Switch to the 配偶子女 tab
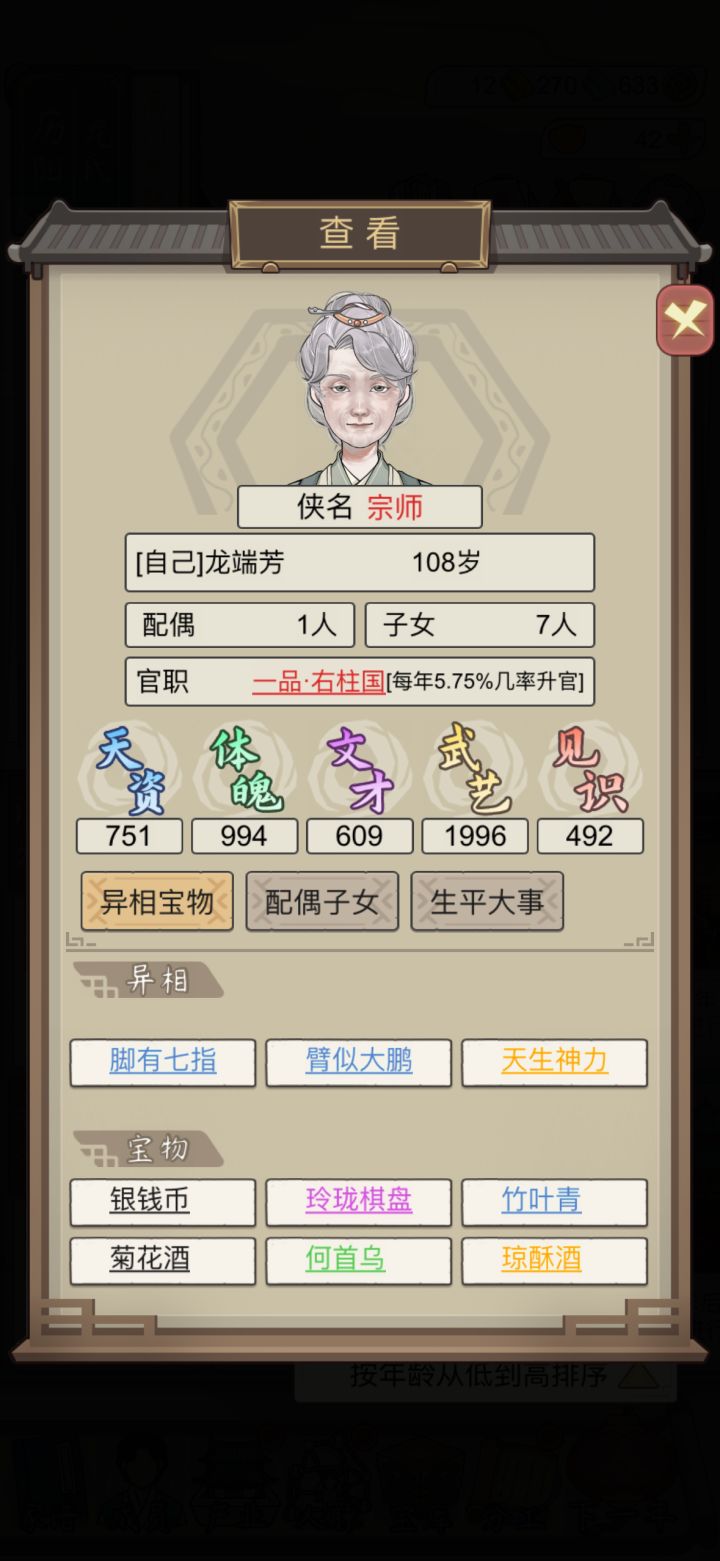The width and height of the screenshot is (720, 1561). coord(322,901)
